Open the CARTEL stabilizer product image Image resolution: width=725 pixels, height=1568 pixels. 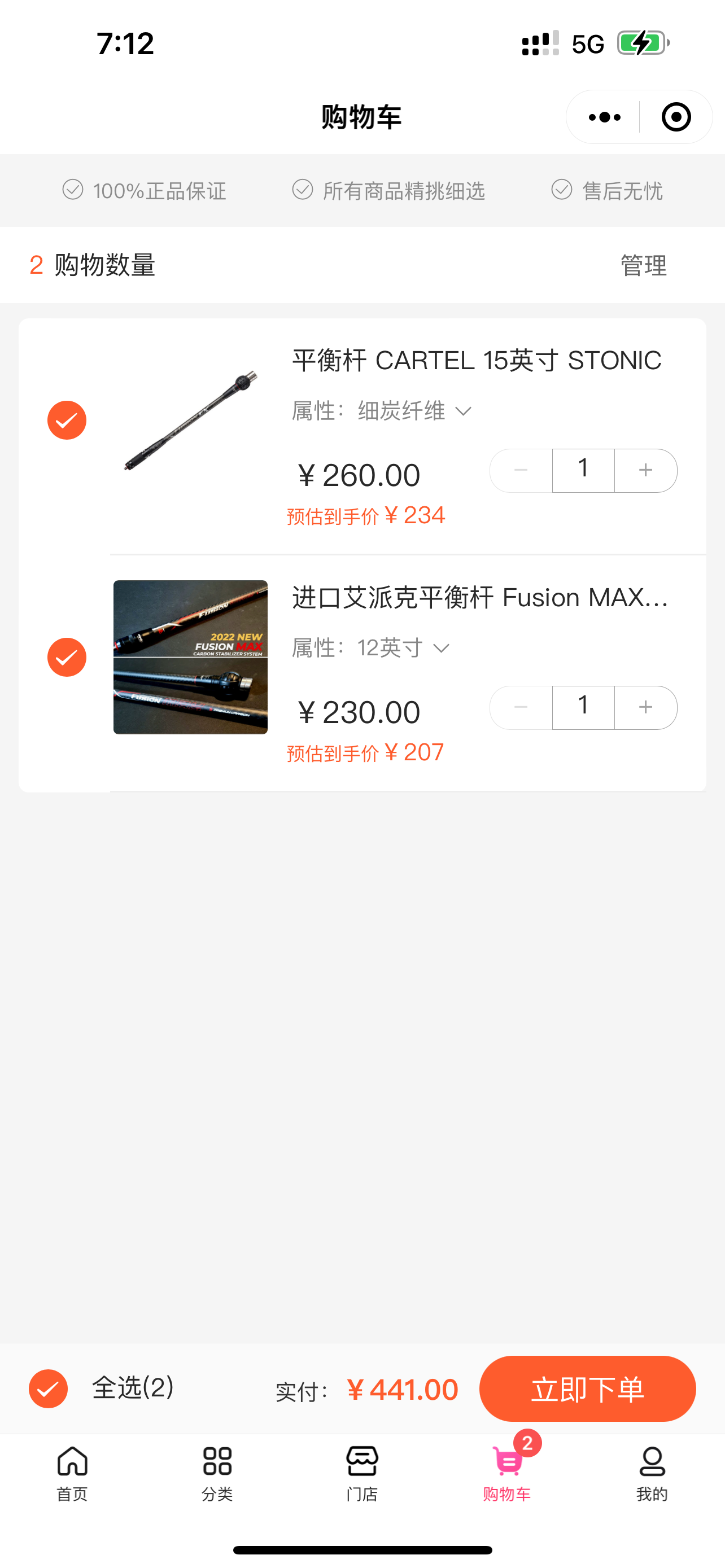coord(190,420)
